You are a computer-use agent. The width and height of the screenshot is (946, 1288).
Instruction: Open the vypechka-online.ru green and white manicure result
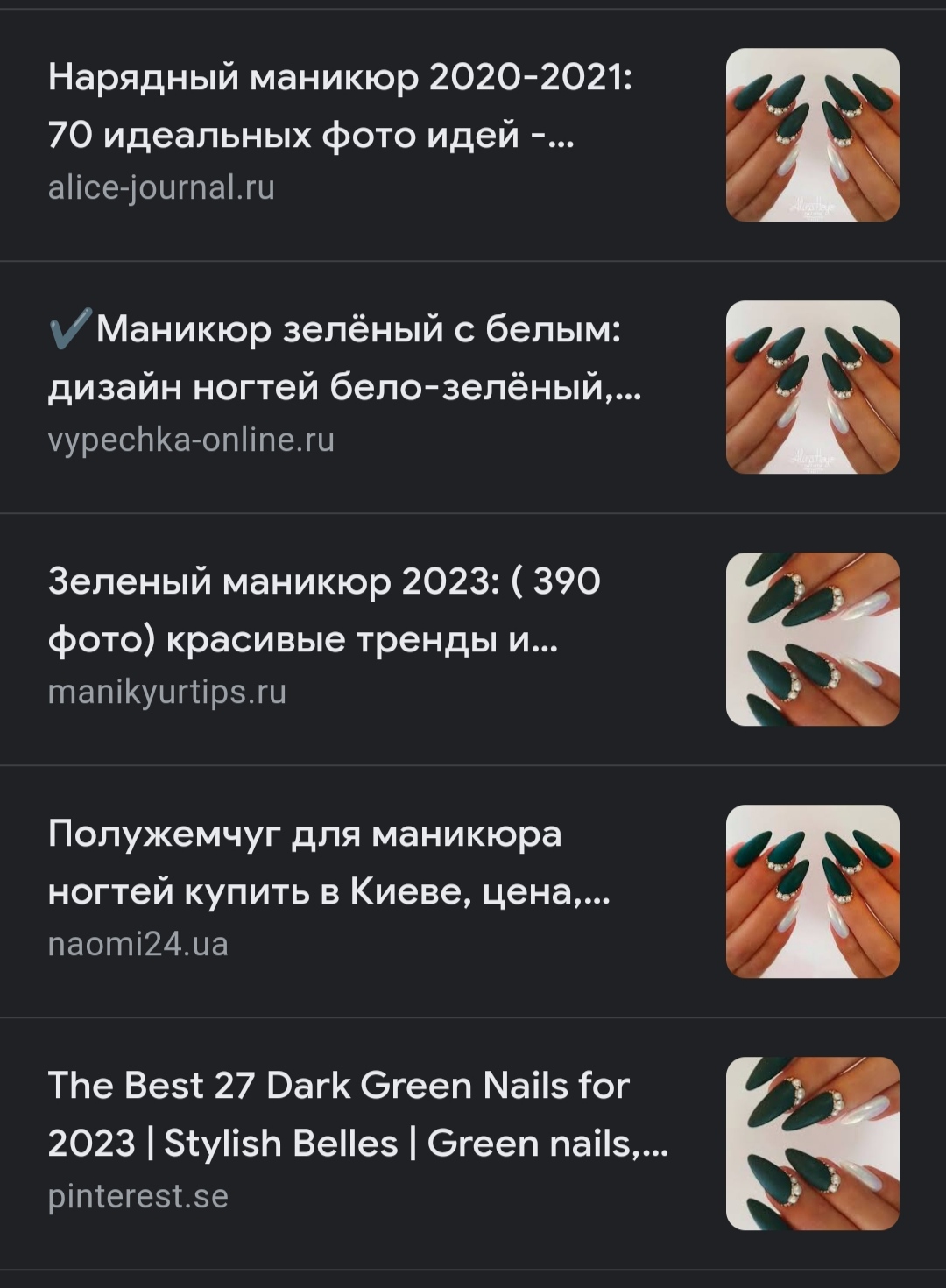[343, 358]
